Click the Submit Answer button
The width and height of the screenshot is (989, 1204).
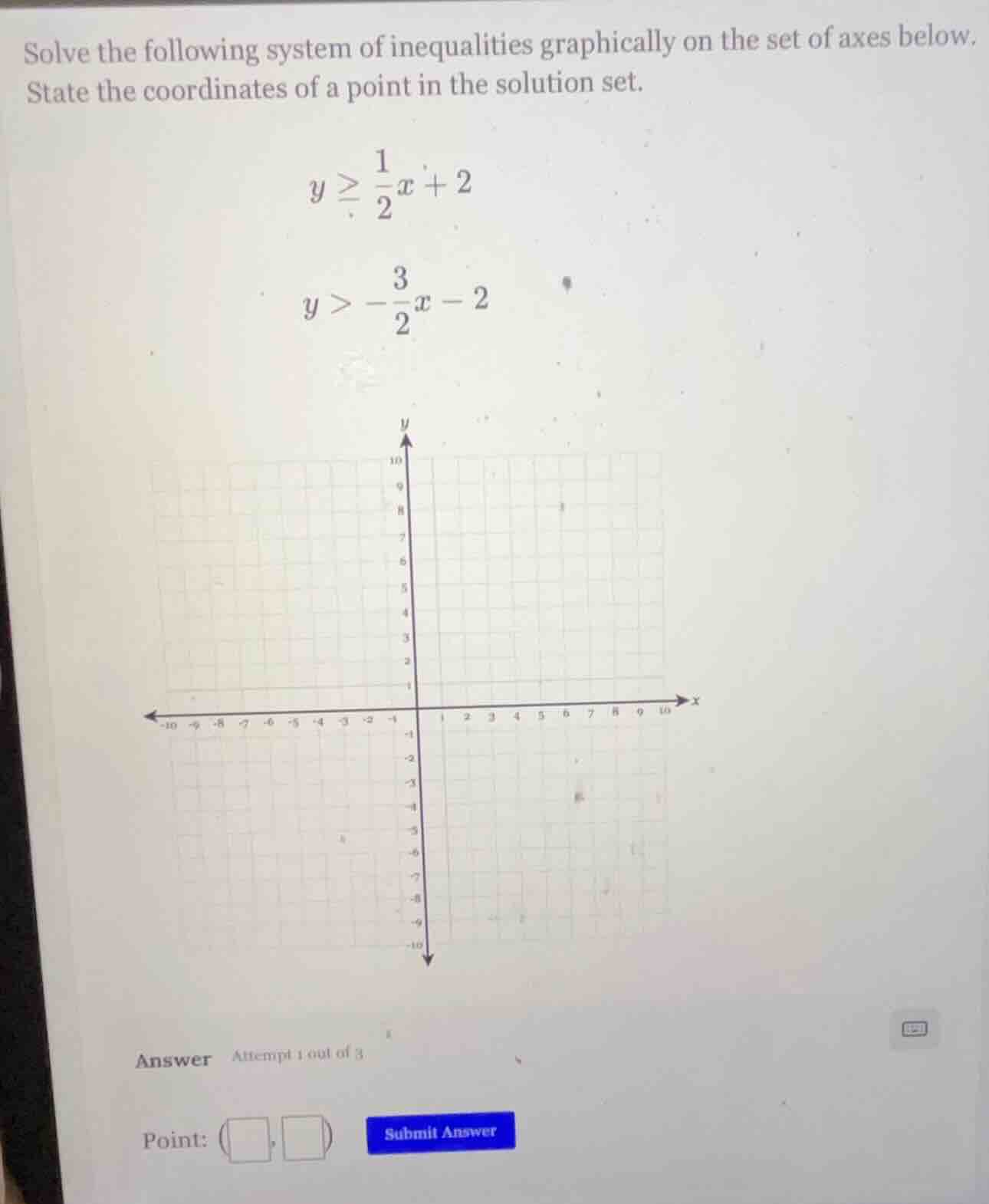pos(441,1133)
